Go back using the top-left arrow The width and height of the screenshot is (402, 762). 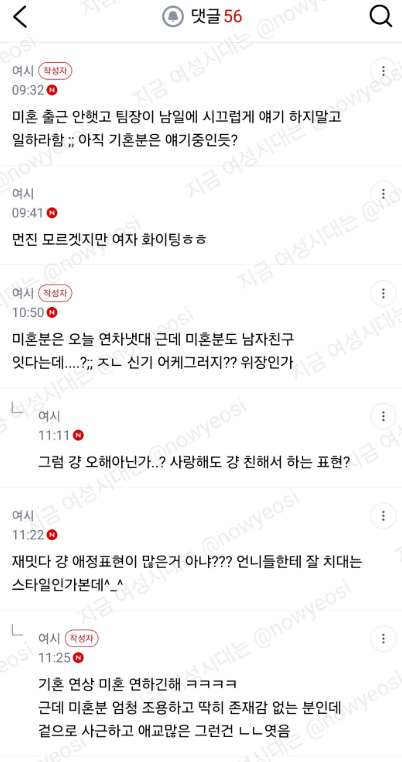tap(20, 17)
